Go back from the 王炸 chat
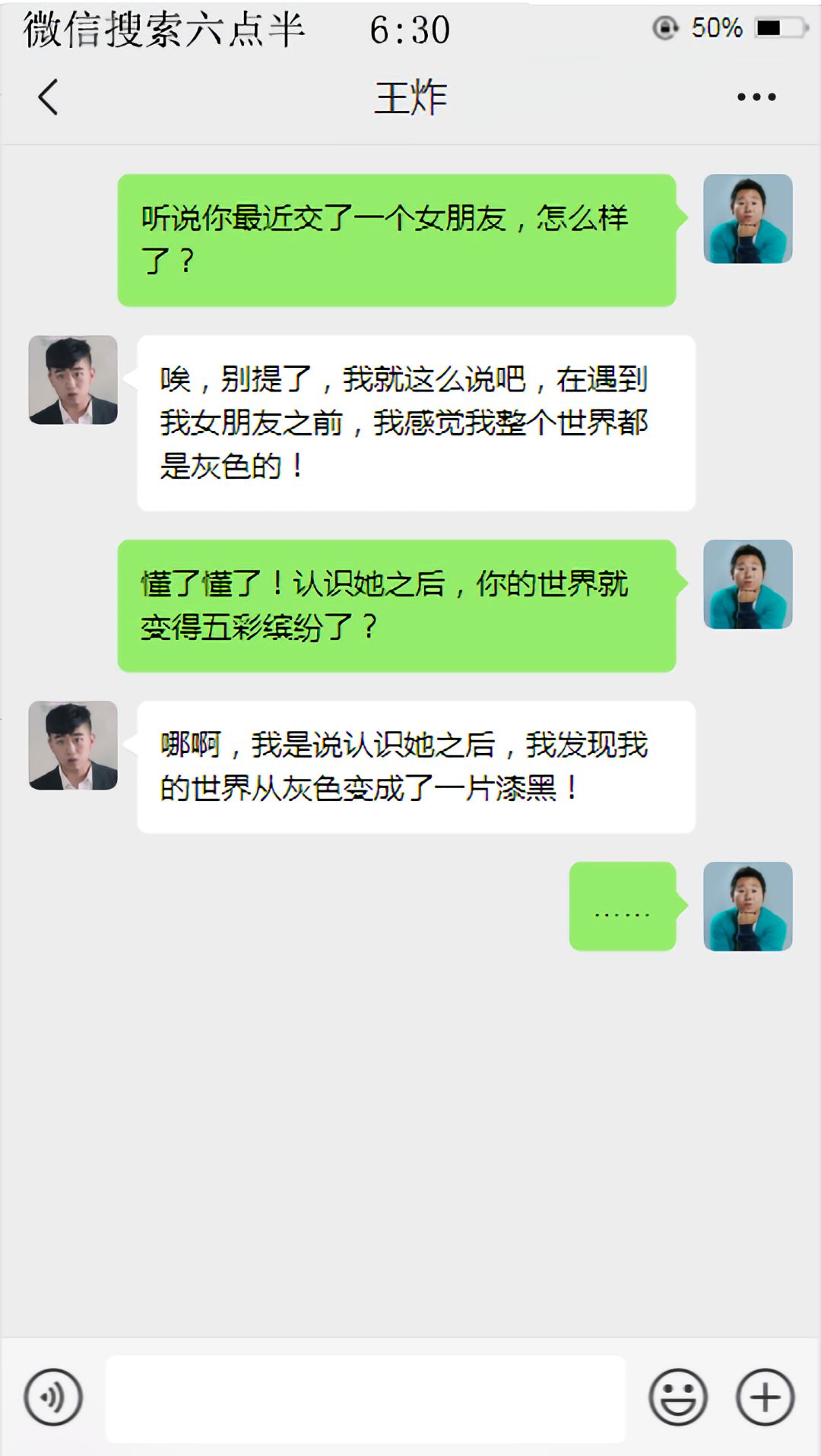 point(48,97)
